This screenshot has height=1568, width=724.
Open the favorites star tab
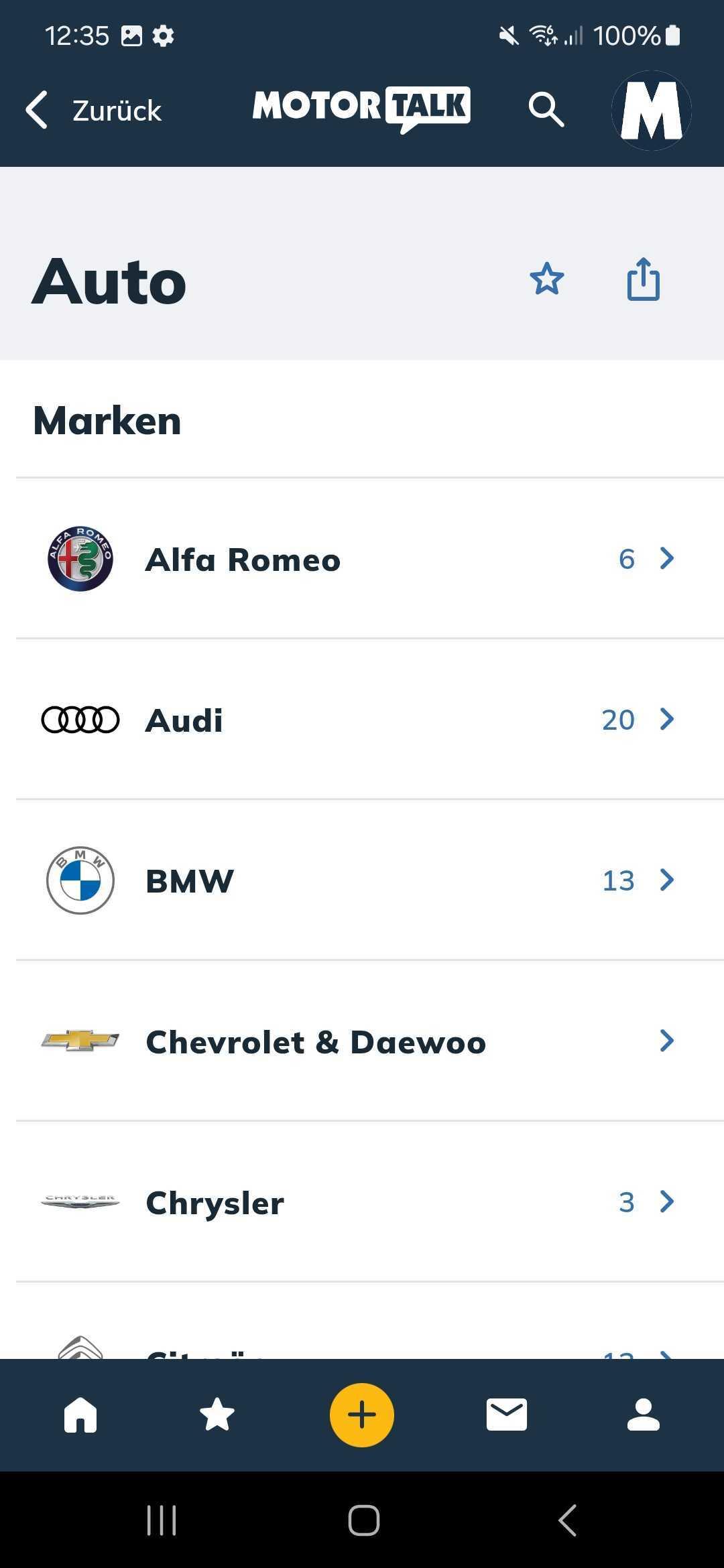tap(217, 1415)
